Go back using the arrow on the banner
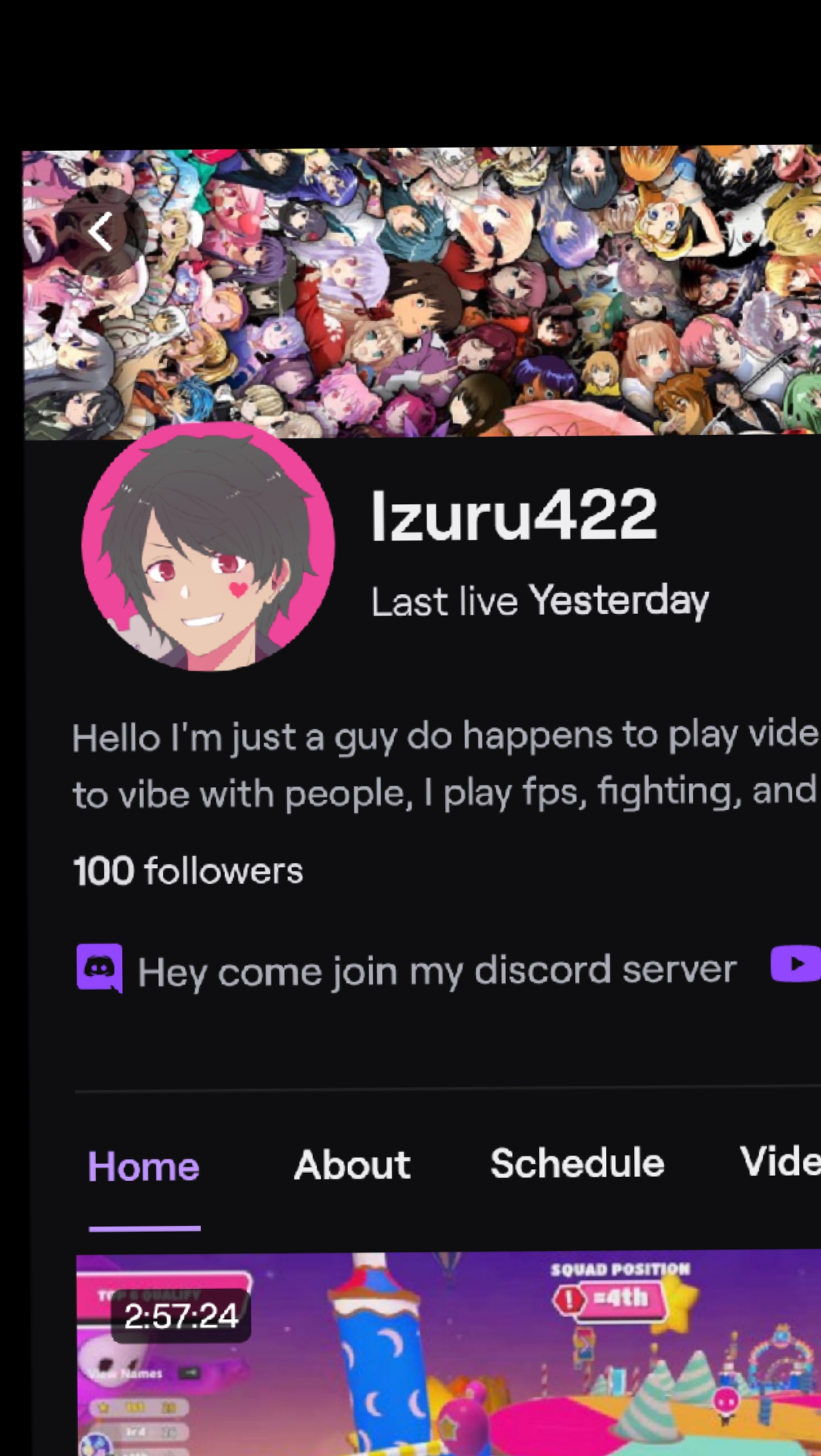The width and height of the screenshot is (821, 1456). 100,232
